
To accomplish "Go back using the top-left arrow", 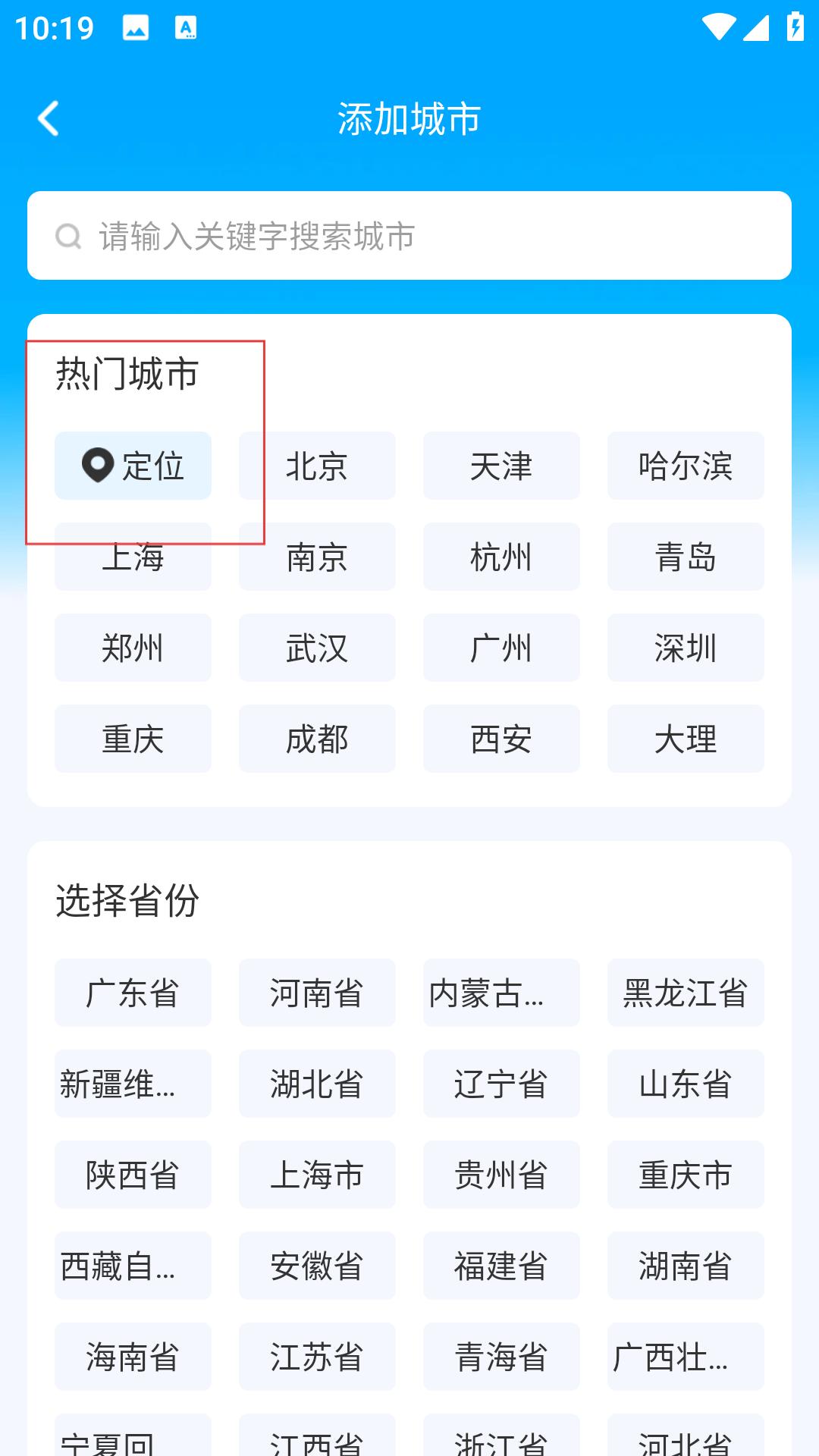I will click(49, 118).
